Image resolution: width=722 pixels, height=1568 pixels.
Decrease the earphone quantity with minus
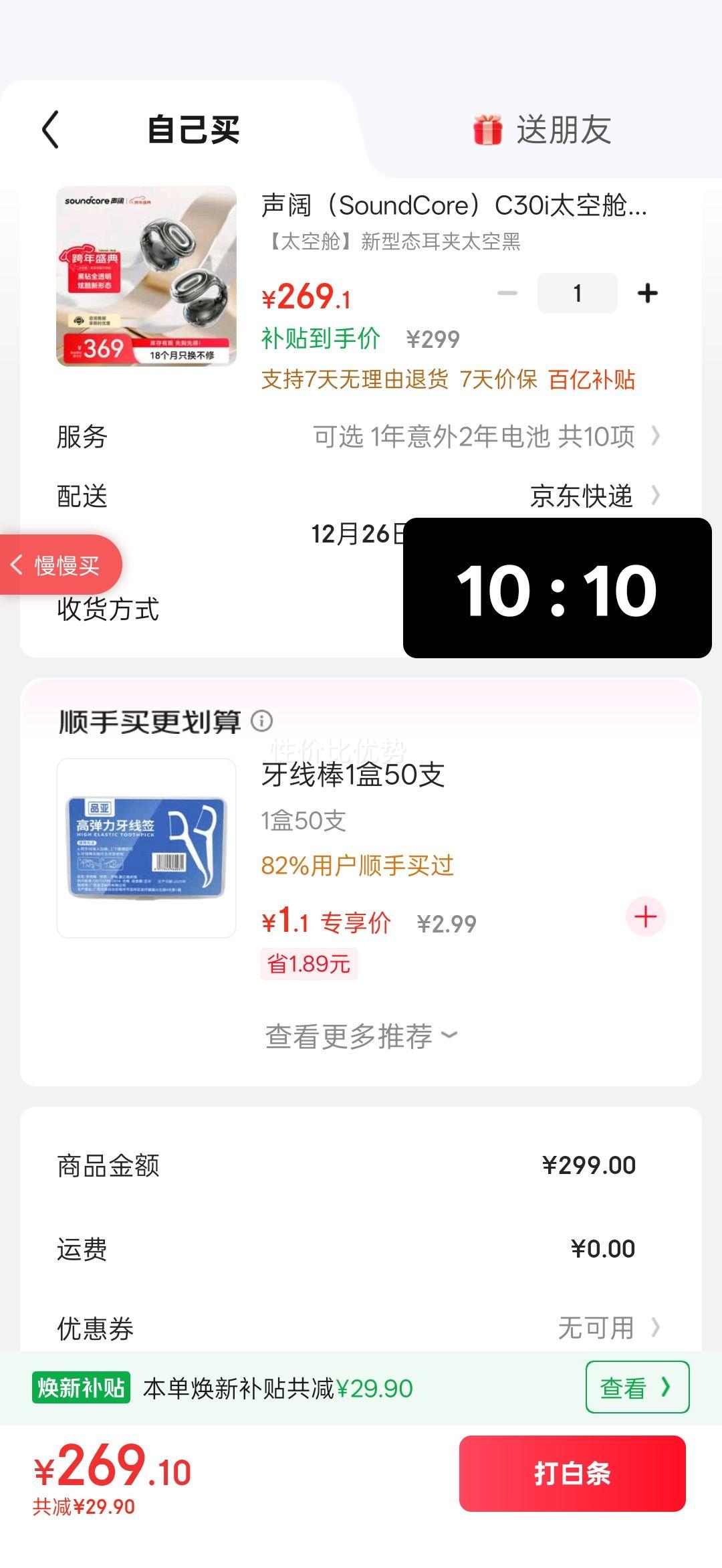pos(508,292)
